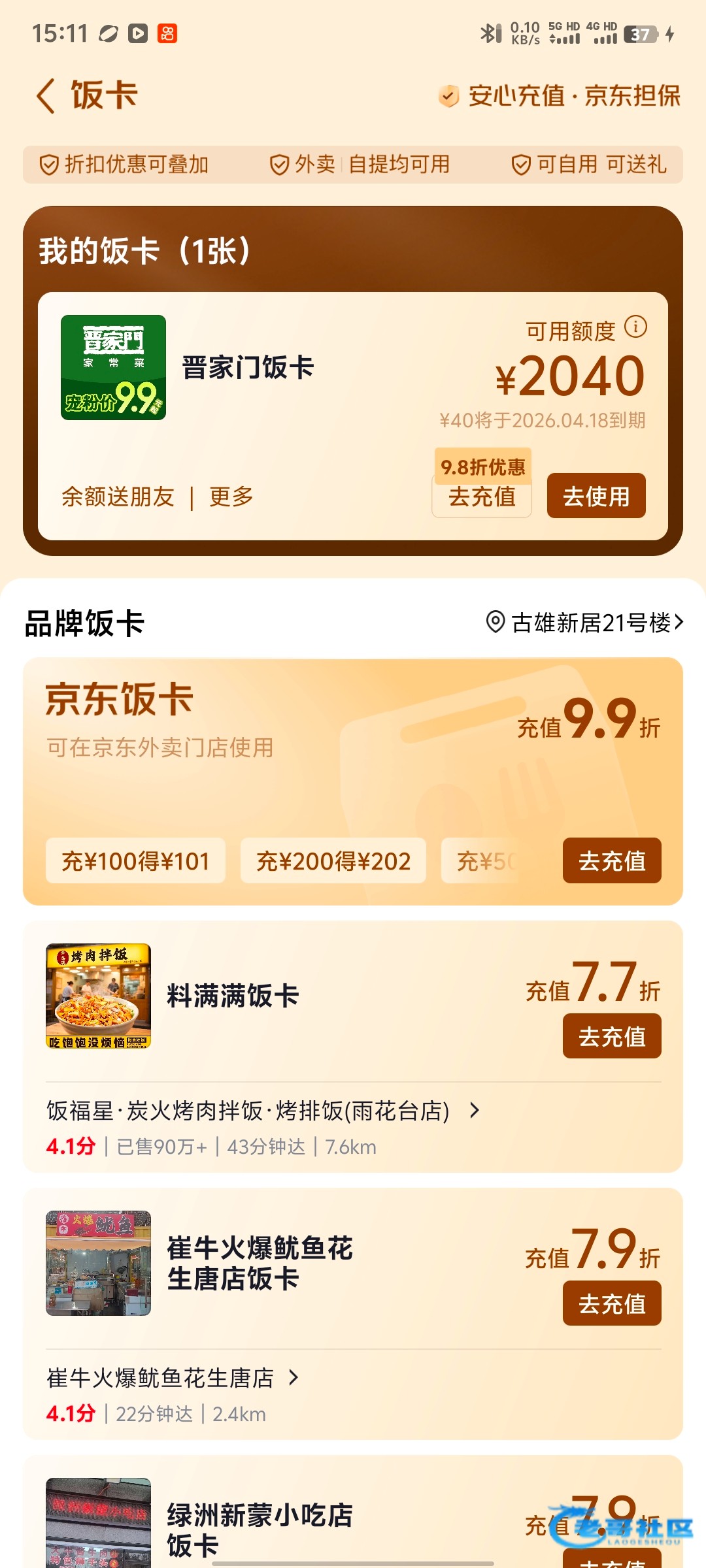The width and height of the screenshot is (706, 1568).
Task: Go back from the 饭卡 page
Action: pos(46,96)
